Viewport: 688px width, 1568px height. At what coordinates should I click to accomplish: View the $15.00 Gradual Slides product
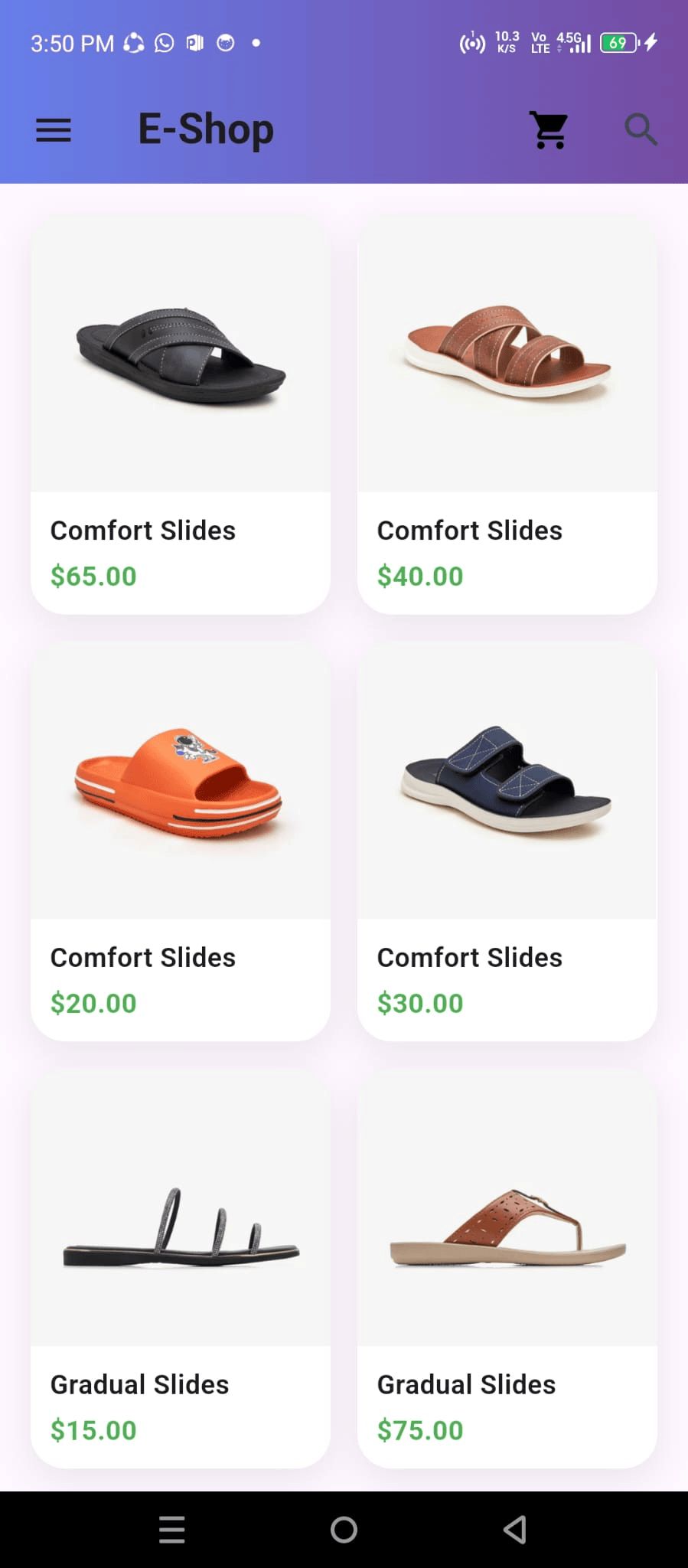tap(181, 1268)
